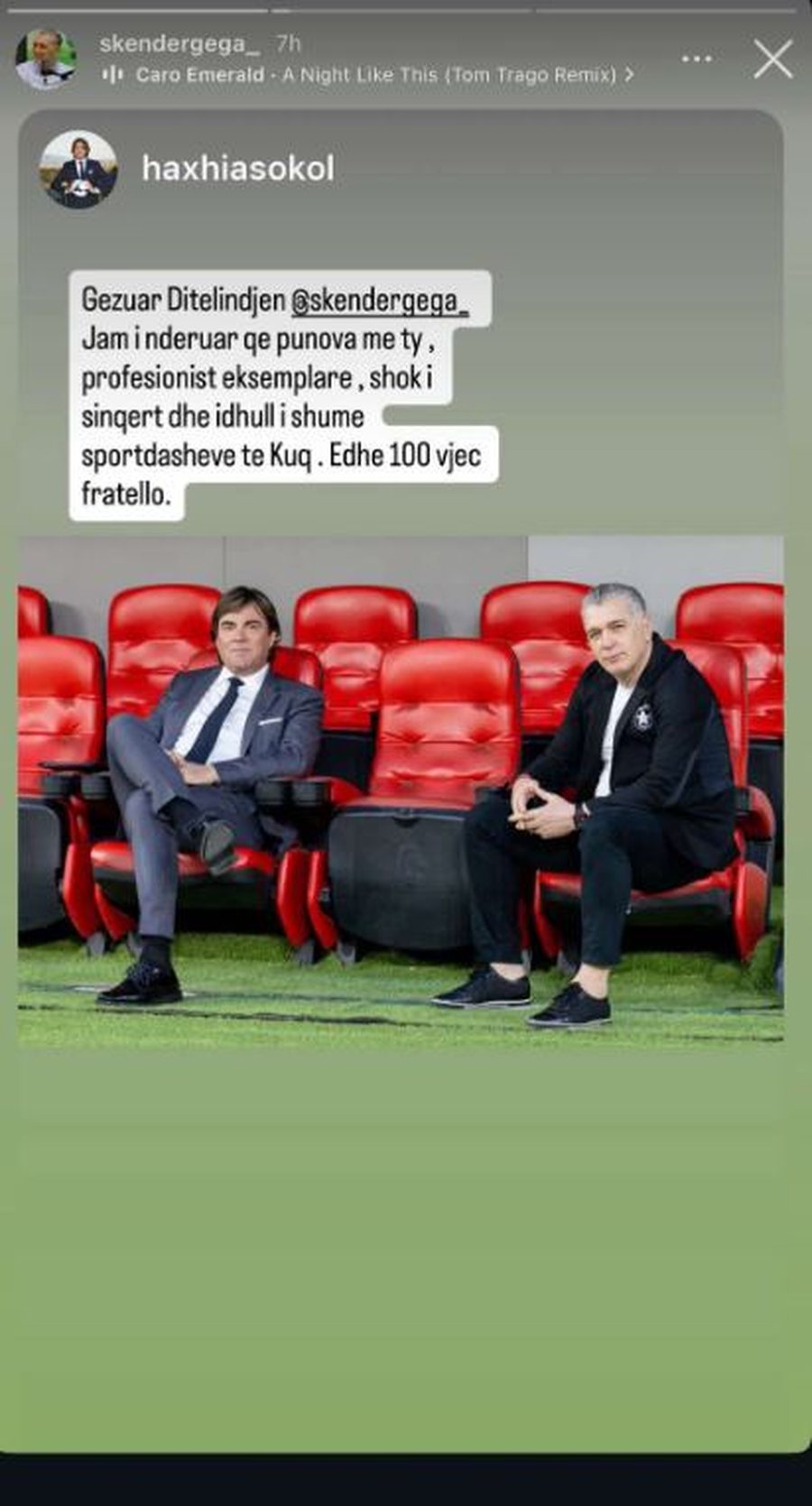Open skendergega_ profile avatar
Viewport: 812px width, 1506px height.
tap(45, 60)
